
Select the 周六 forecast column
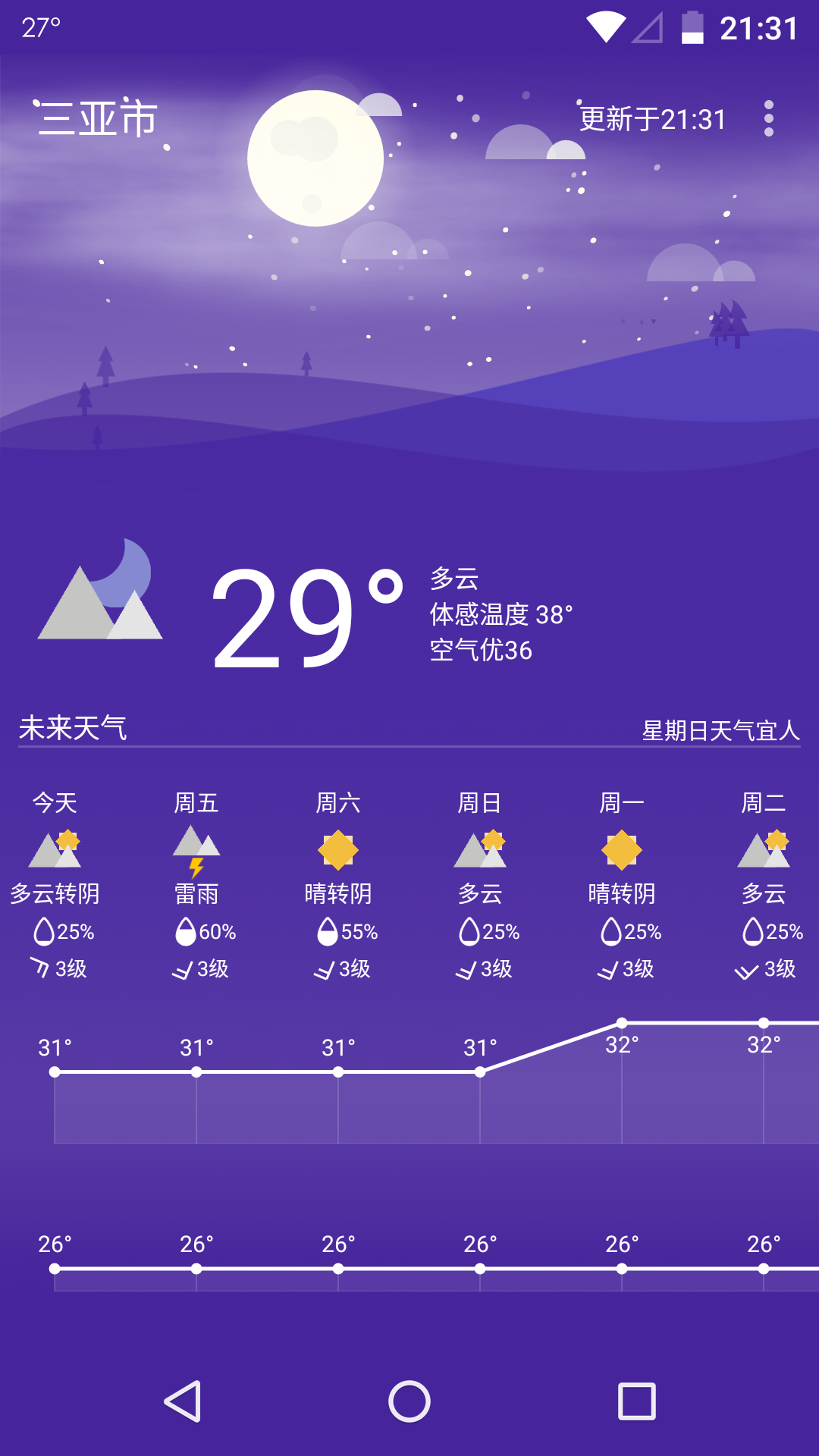pos(338,883)
